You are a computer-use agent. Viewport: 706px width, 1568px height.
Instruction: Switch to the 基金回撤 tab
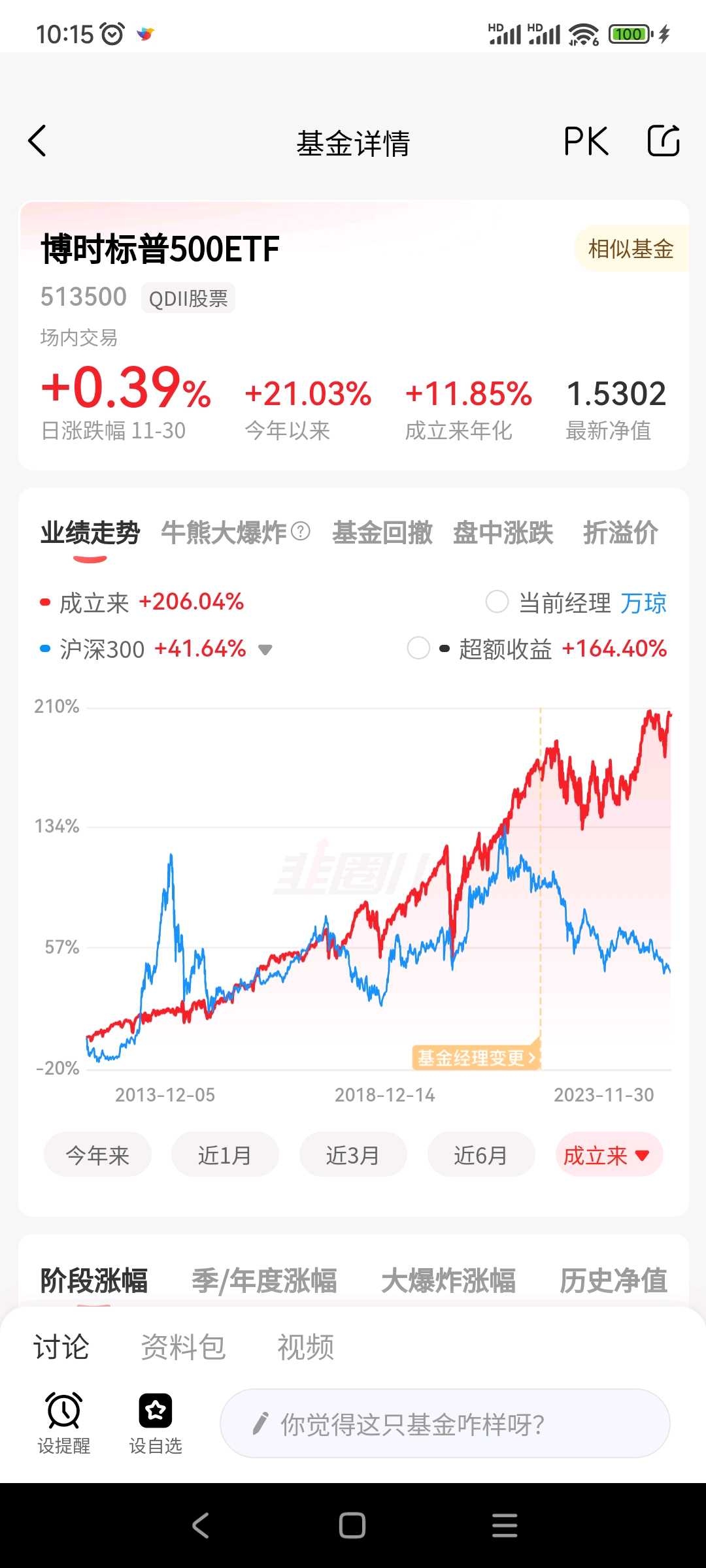pos(382,533)
